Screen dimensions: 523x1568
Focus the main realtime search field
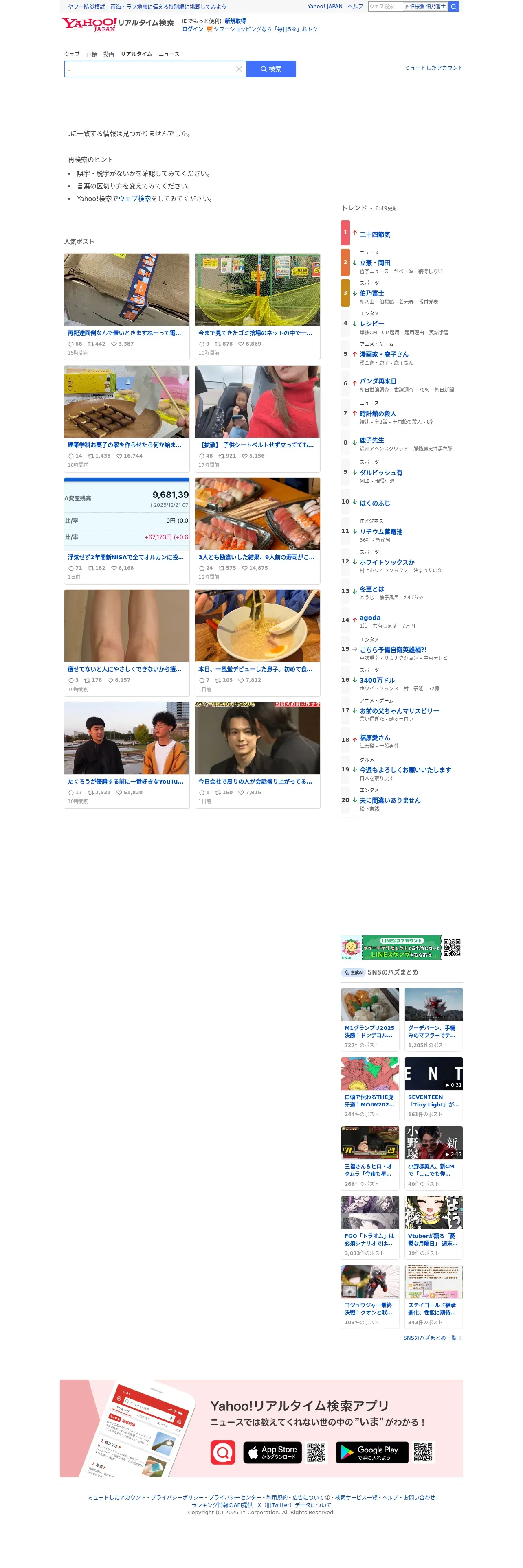click(x=150, y=69)
